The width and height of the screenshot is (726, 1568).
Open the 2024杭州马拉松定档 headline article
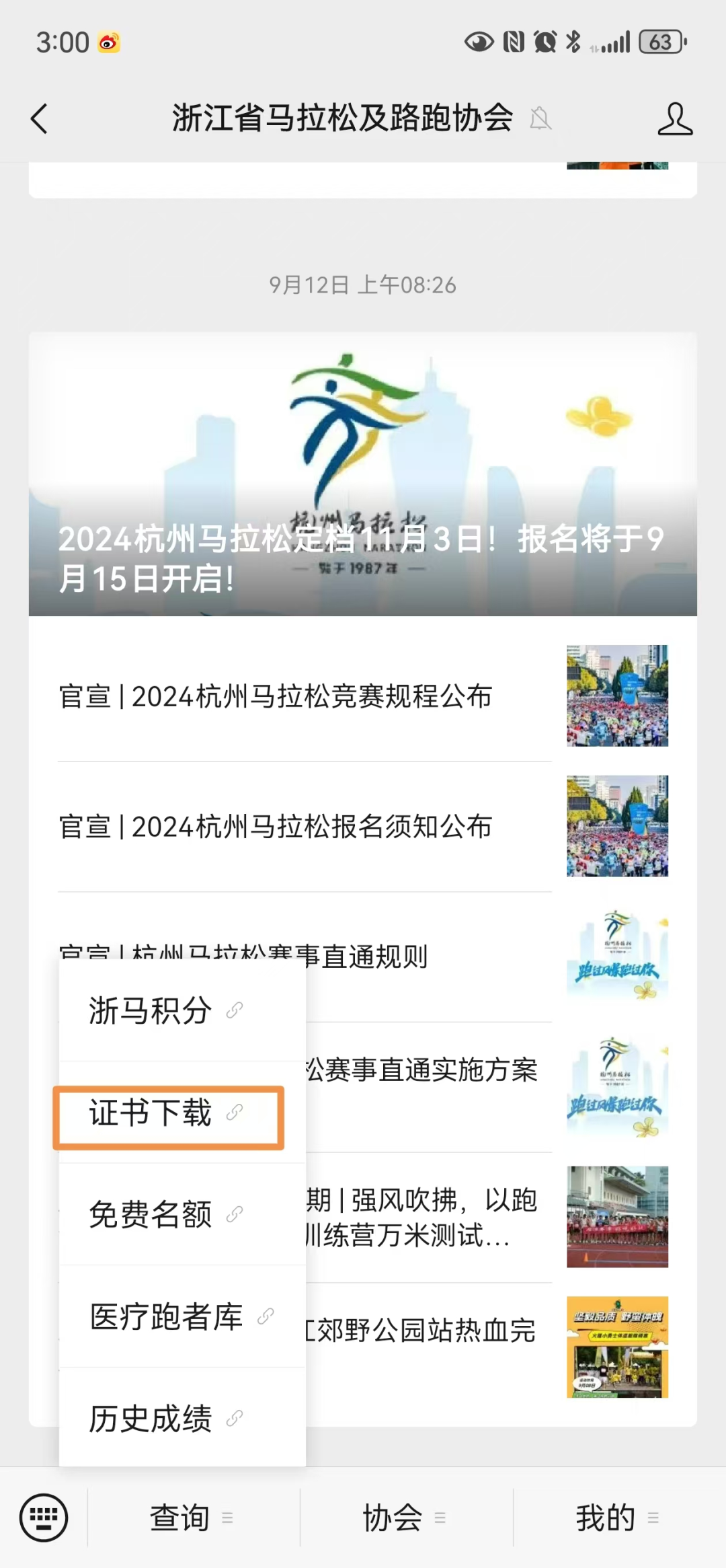pos(362,474)
